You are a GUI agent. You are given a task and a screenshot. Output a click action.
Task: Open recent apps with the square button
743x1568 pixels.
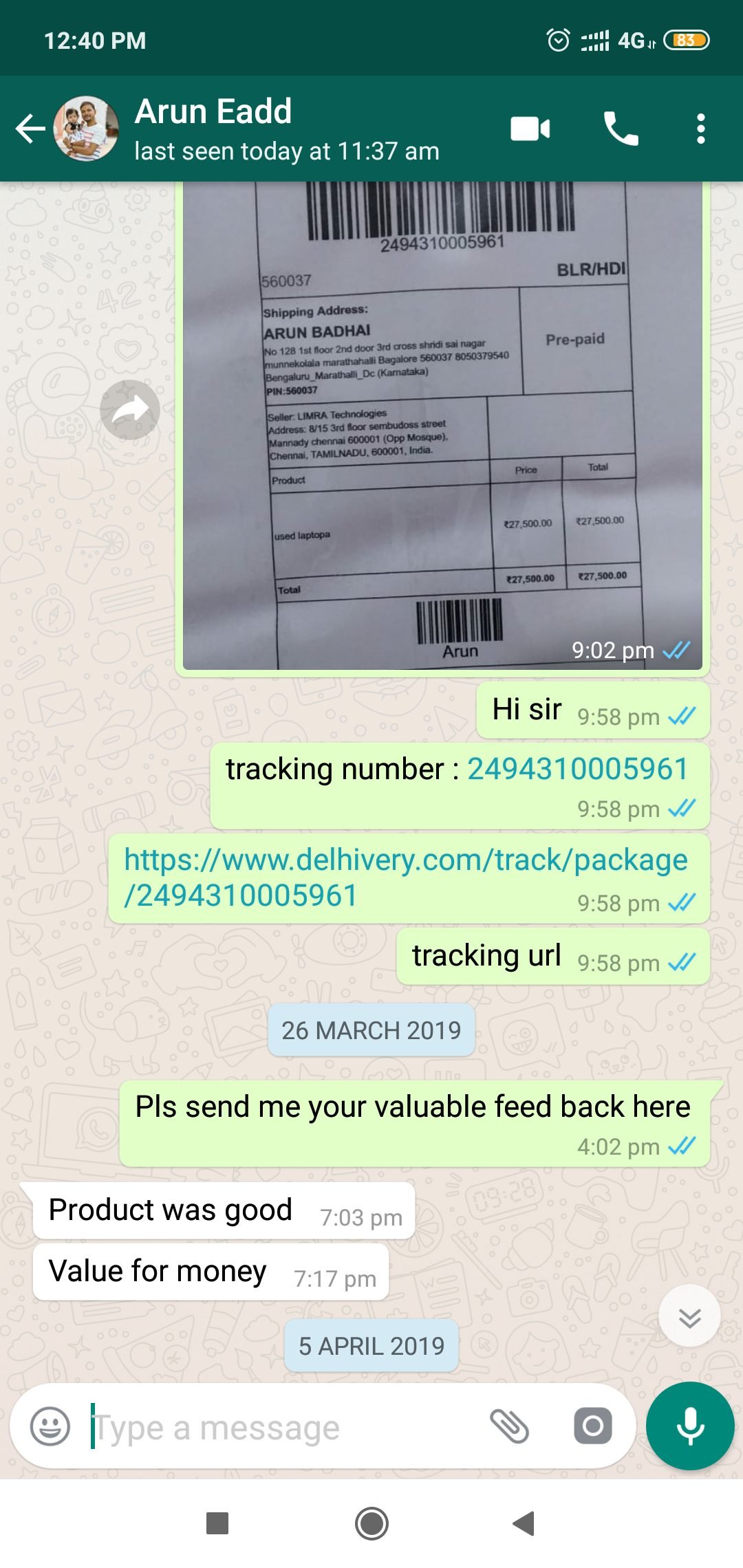[217, 1524]
